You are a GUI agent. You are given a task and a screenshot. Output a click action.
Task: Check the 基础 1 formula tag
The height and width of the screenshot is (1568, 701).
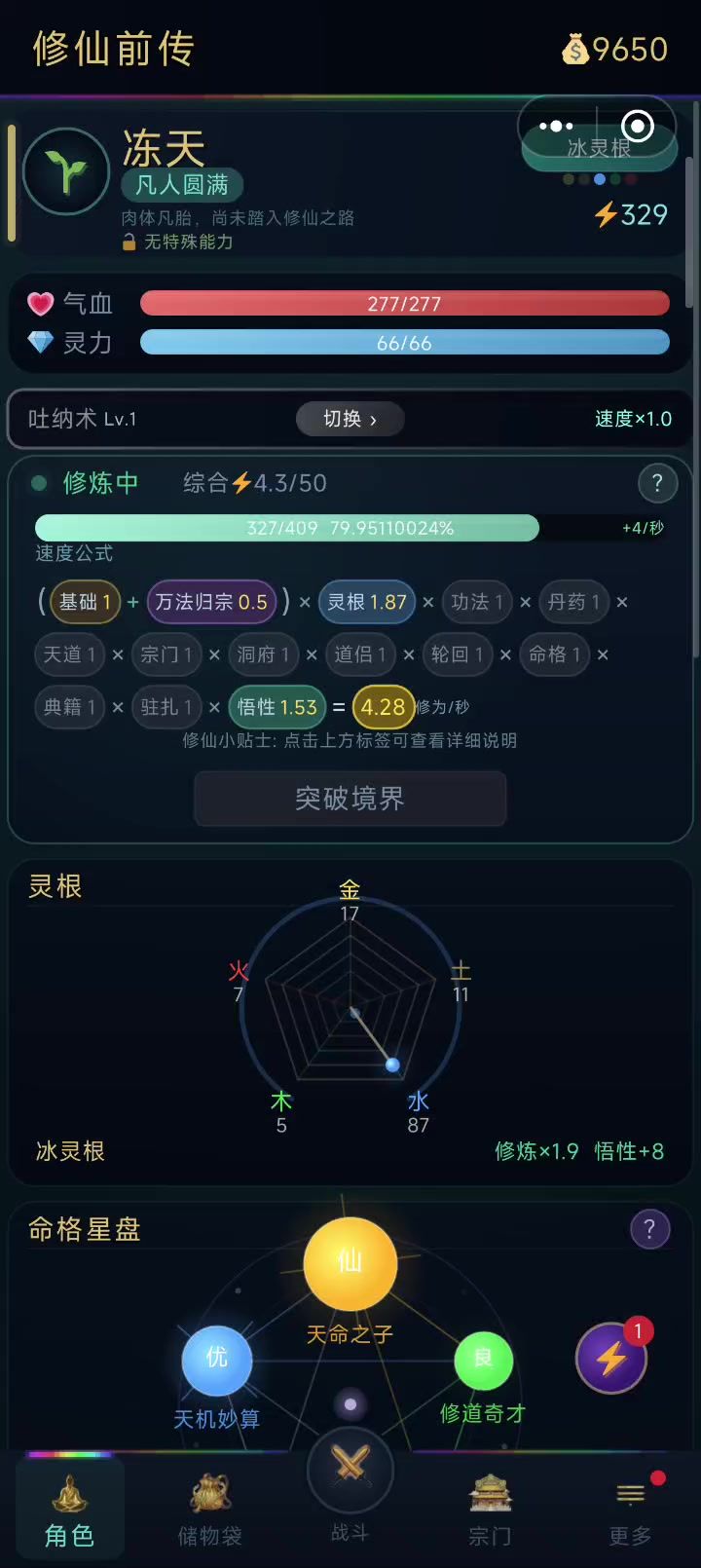85,602
